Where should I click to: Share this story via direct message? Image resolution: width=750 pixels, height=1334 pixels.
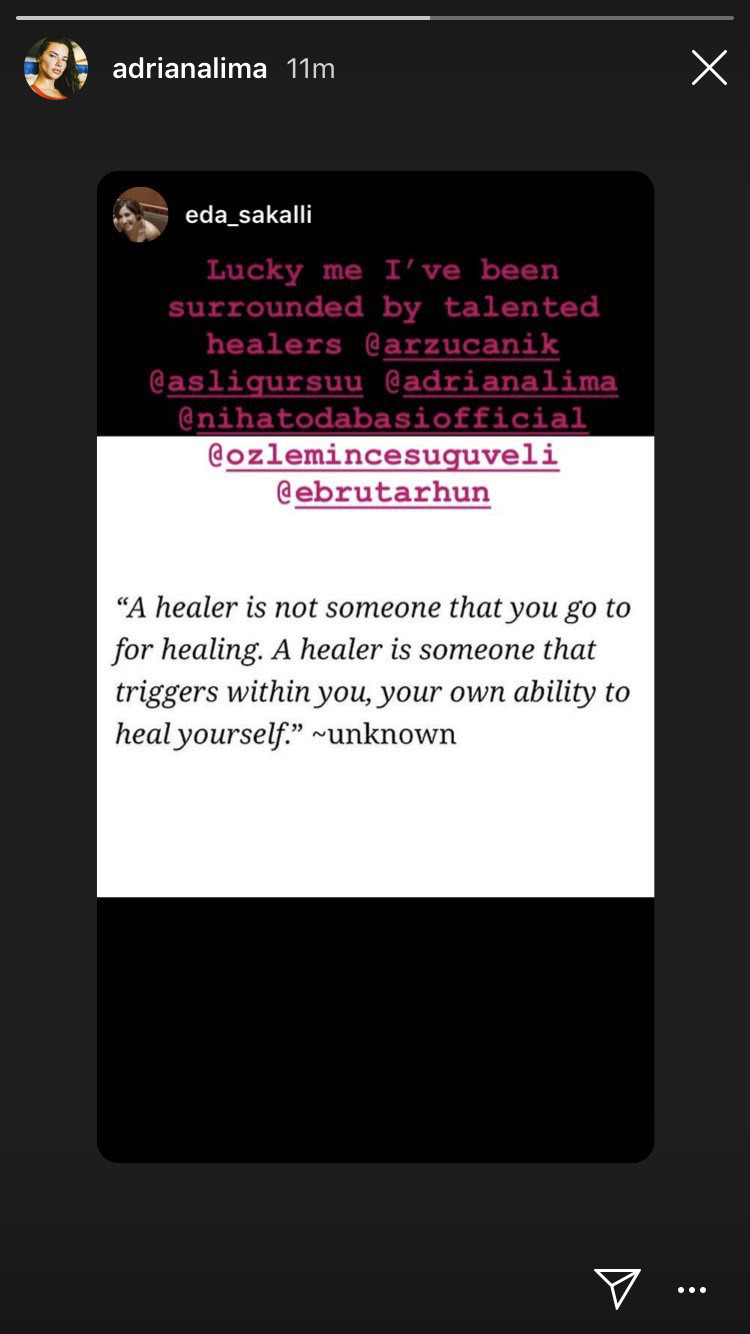pos(617,1289)
